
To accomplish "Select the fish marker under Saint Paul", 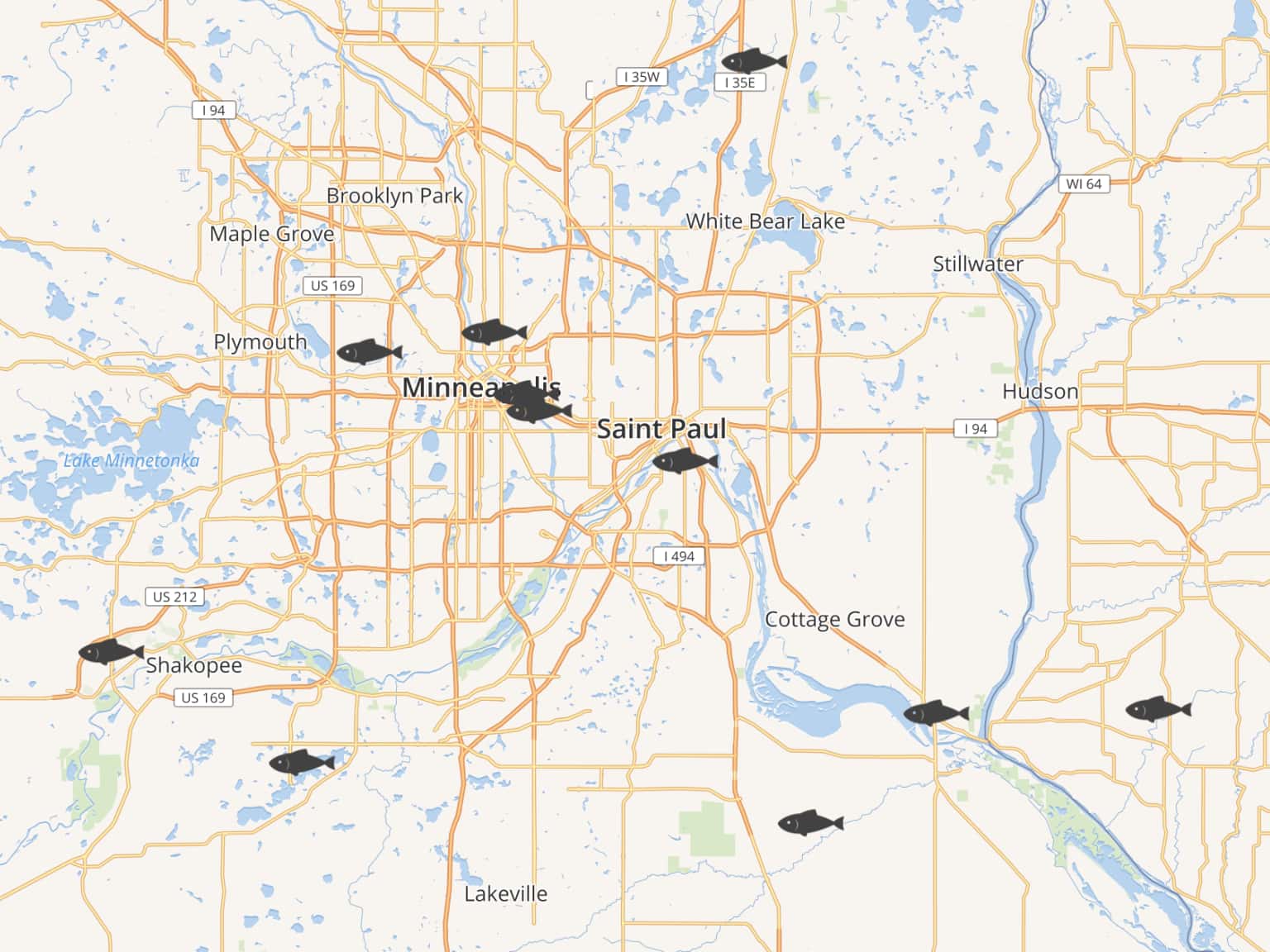I will click(x=684, y=461).
